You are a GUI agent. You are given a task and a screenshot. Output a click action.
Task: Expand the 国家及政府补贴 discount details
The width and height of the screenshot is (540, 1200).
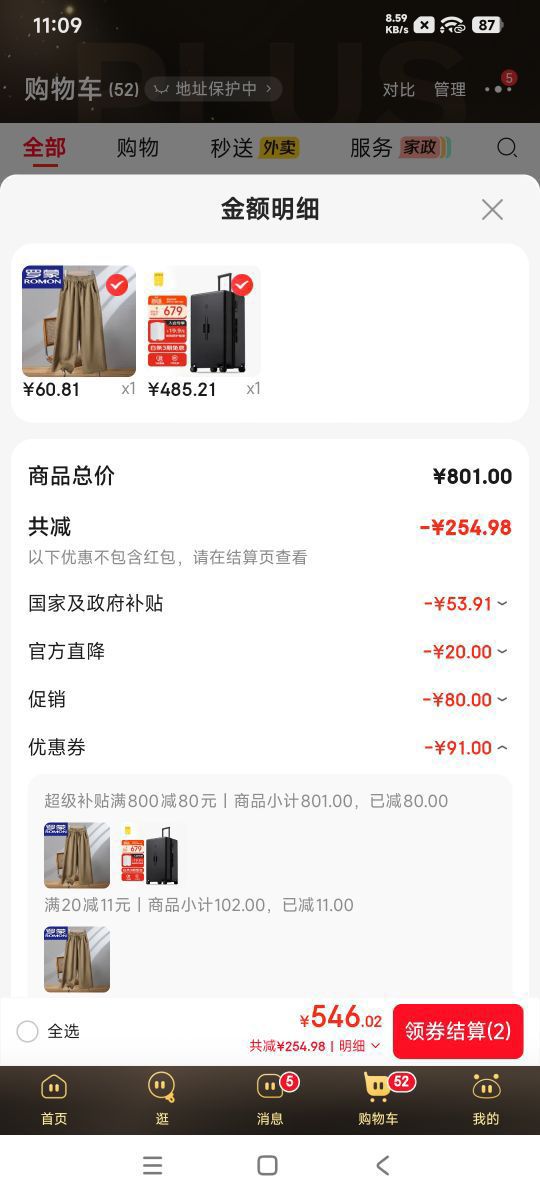(x=269, y=603)
